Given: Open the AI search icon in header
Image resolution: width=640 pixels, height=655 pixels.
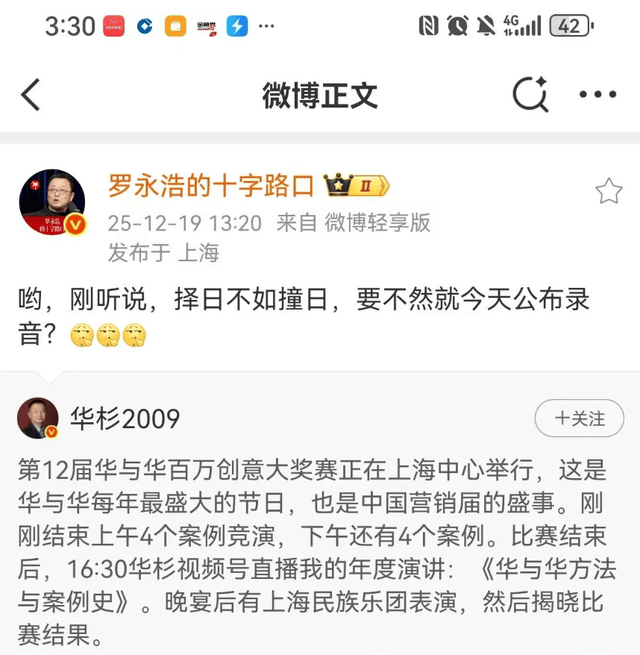Looking at the screenshot, I should (530, 95).
